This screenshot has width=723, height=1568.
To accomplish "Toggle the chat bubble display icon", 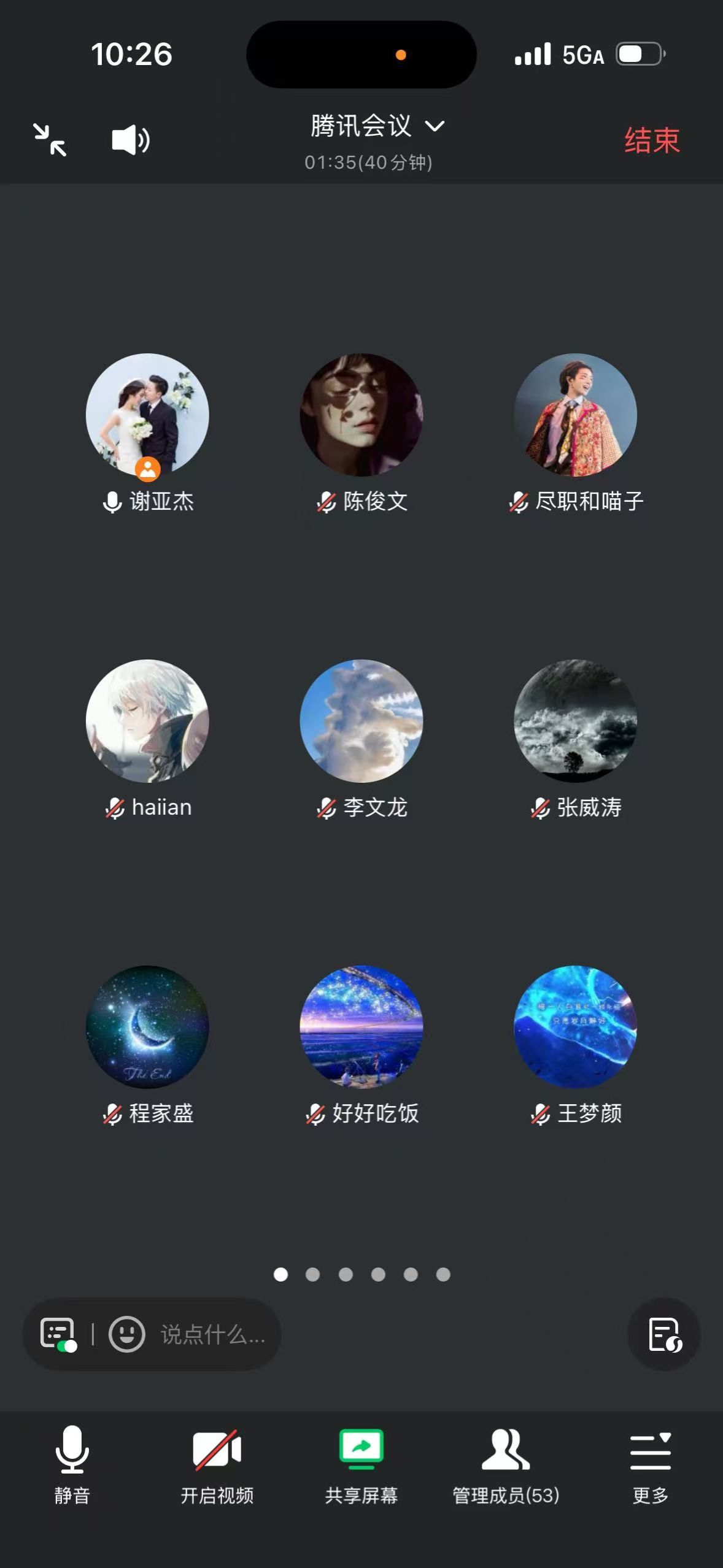I will 58,1334.
